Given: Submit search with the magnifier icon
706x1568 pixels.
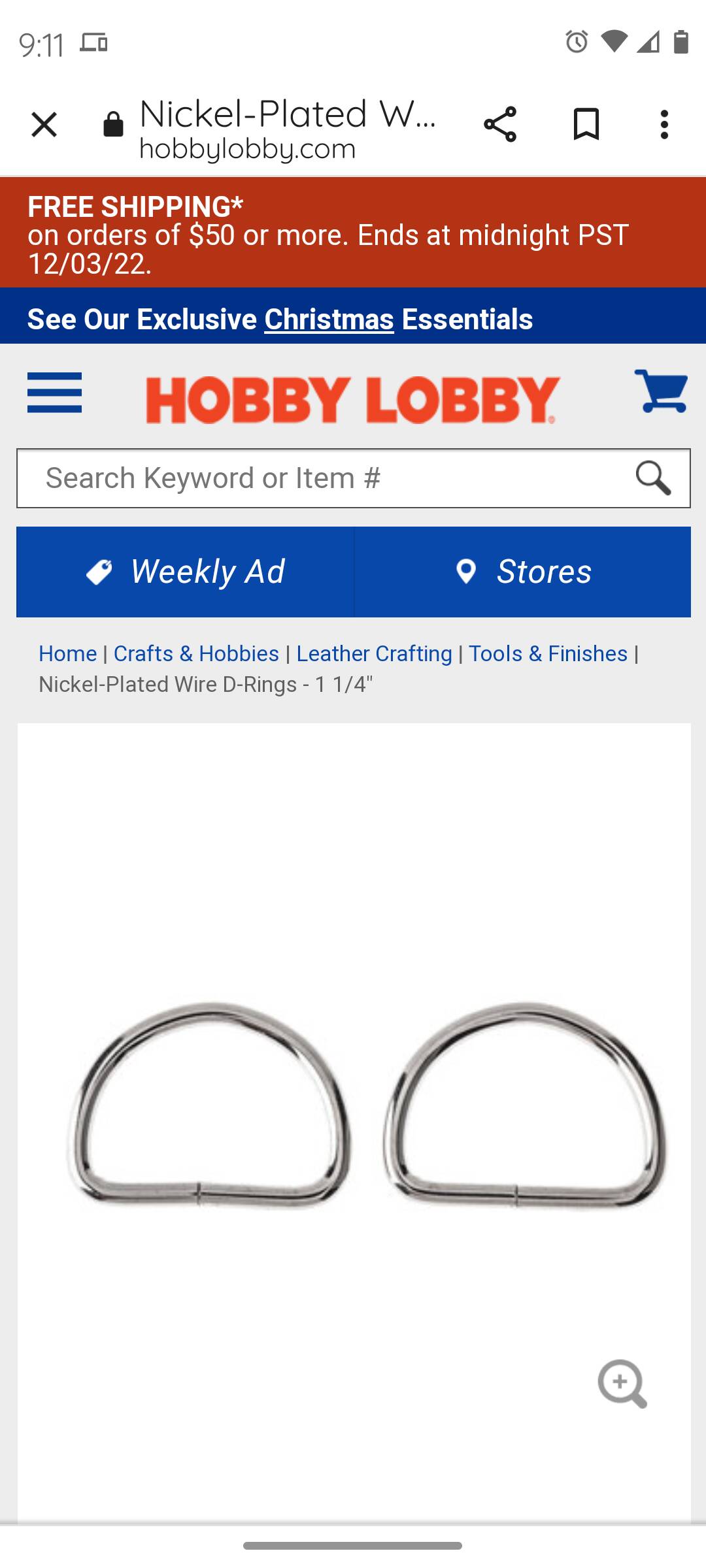Looking at the screenshot, I should 653,478.
